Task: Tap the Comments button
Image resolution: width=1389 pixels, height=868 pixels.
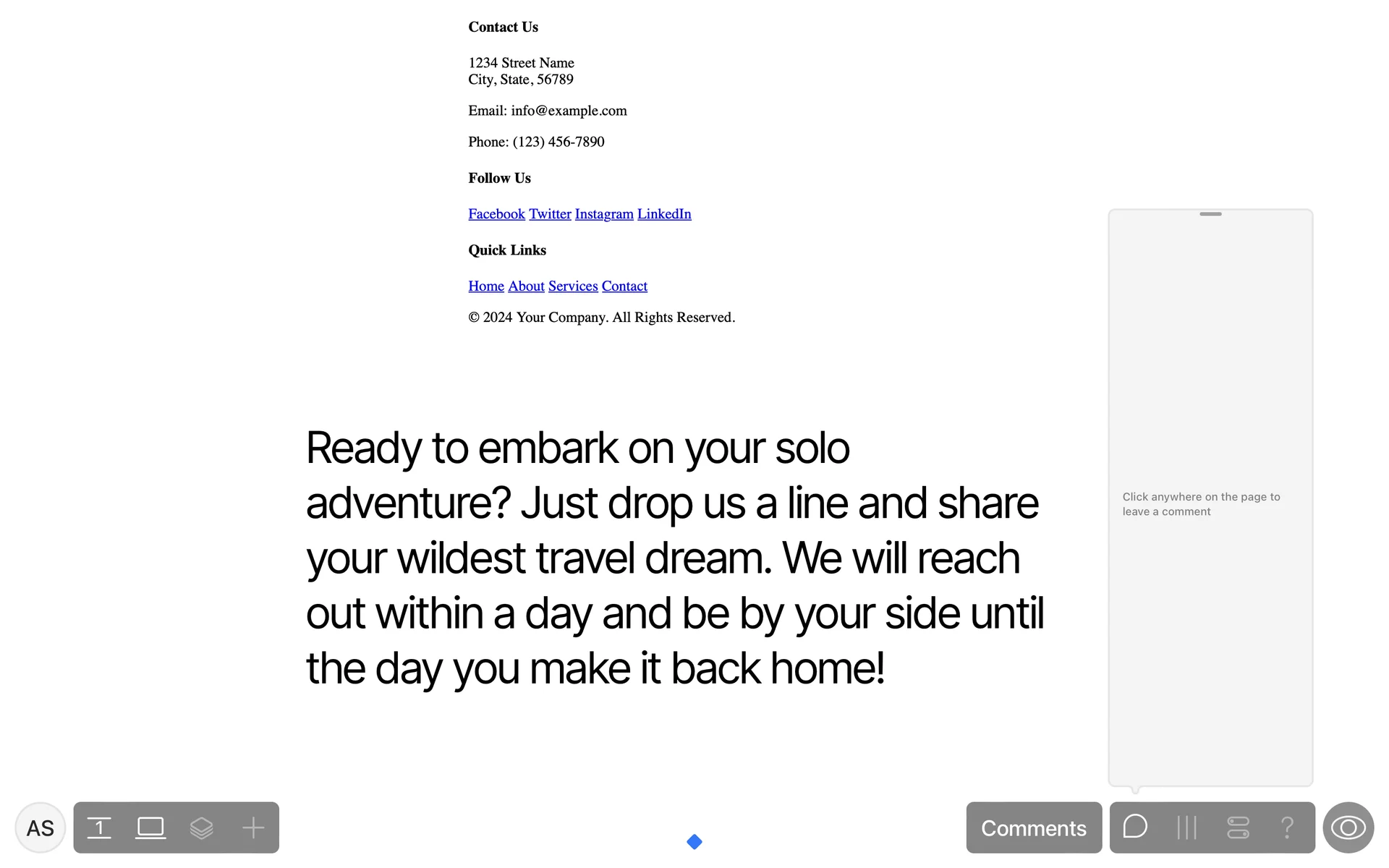Action: click(x=1034, y=827)
